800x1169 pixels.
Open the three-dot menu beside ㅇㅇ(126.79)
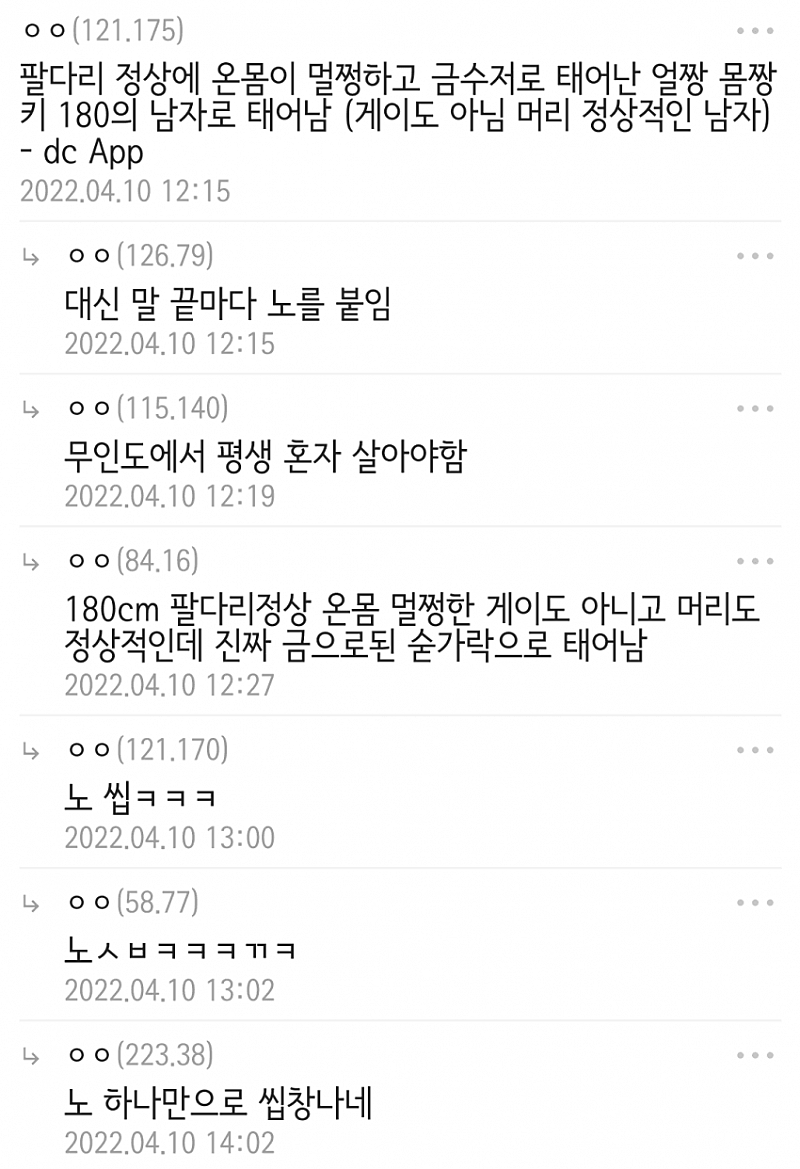[753, 255]
